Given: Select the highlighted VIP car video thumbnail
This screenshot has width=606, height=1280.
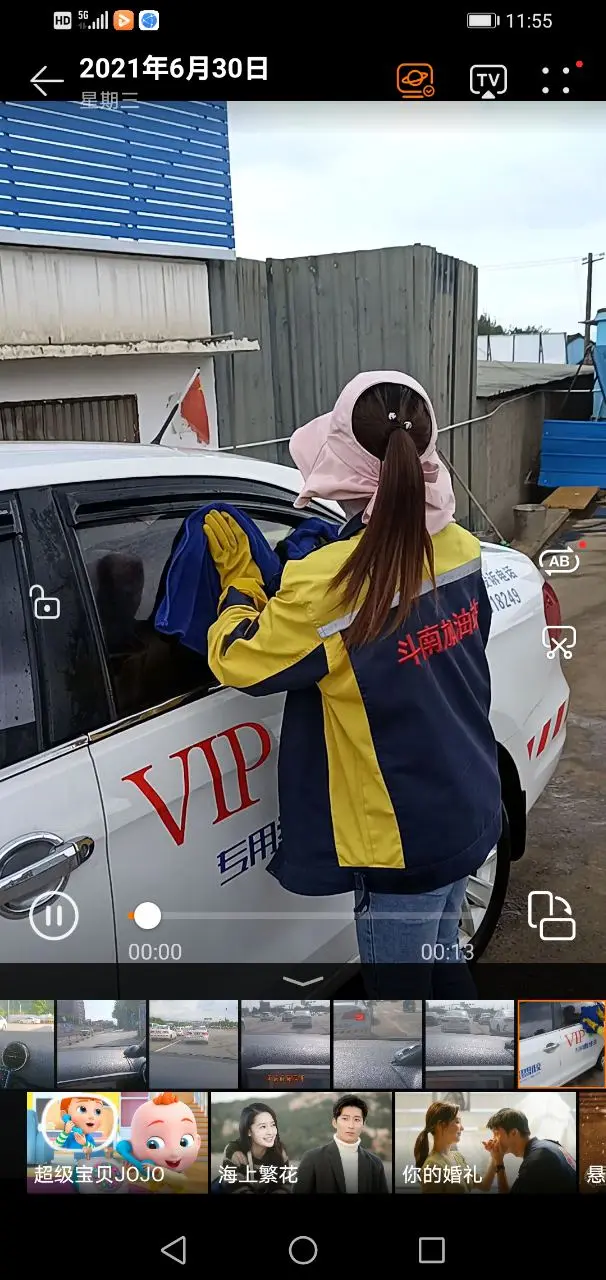Looking at the screenshot, I should 561,1044.
